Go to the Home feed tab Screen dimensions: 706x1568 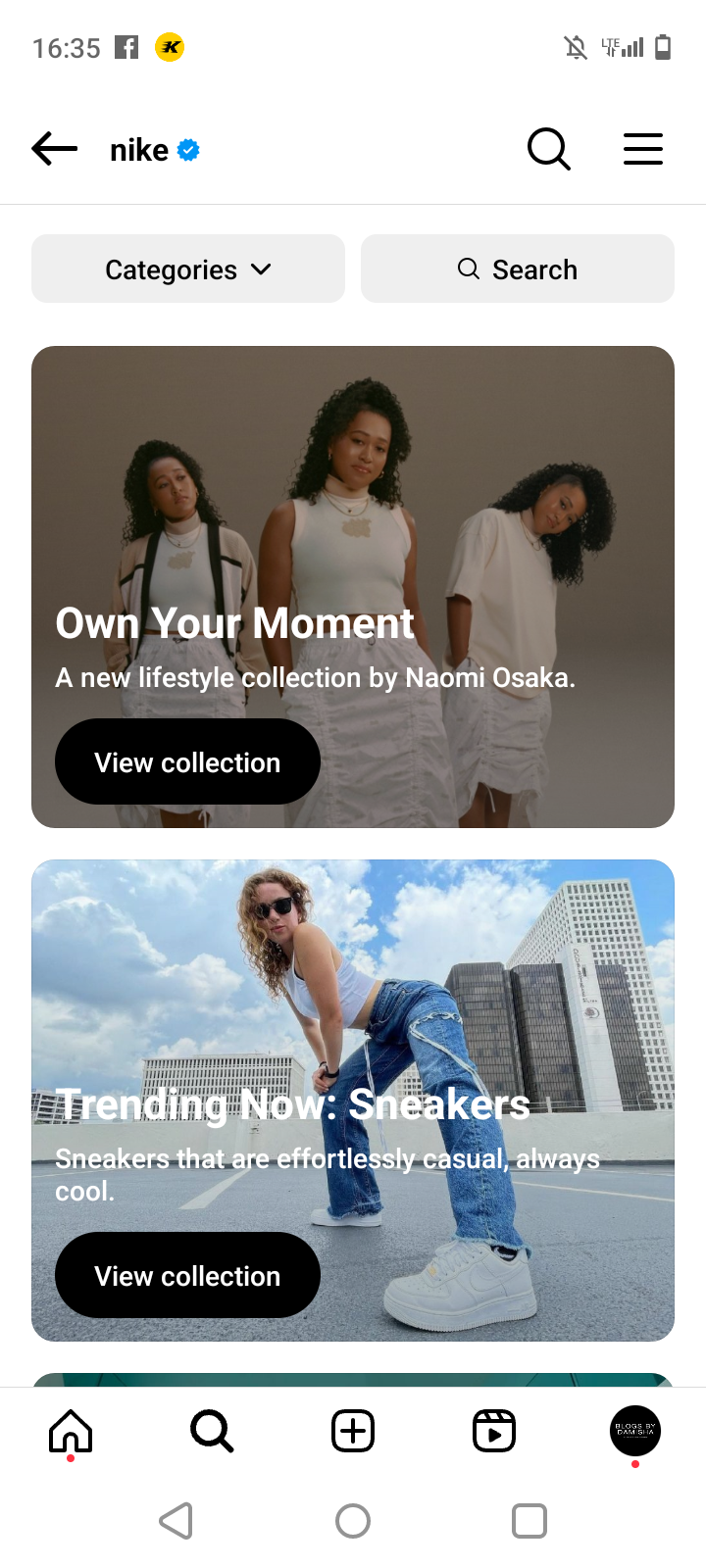(71, 1432)
